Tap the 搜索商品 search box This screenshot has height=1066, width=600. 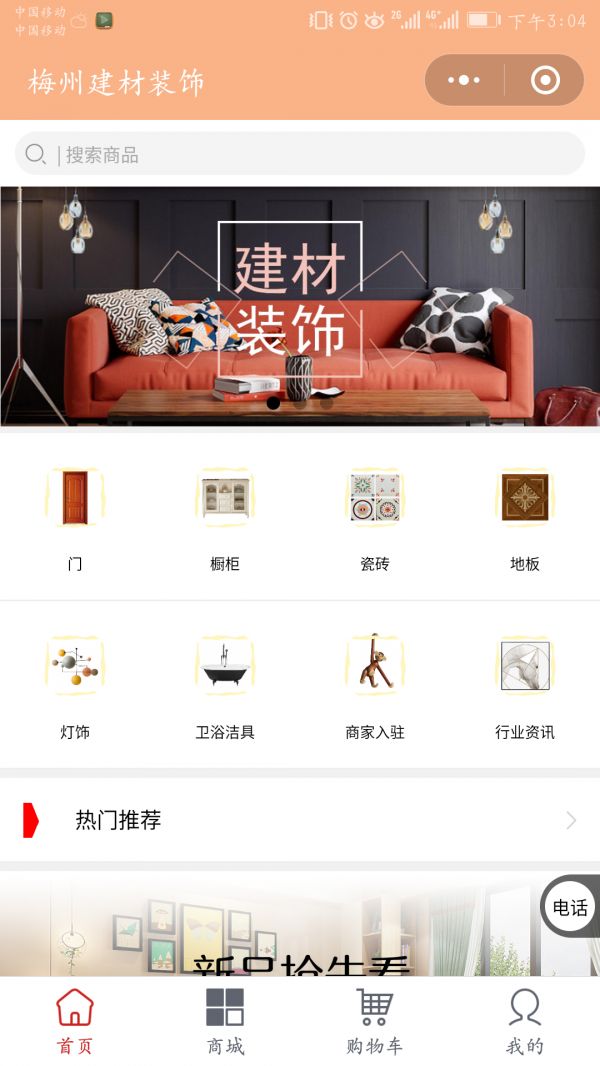(x=300, y=154)
